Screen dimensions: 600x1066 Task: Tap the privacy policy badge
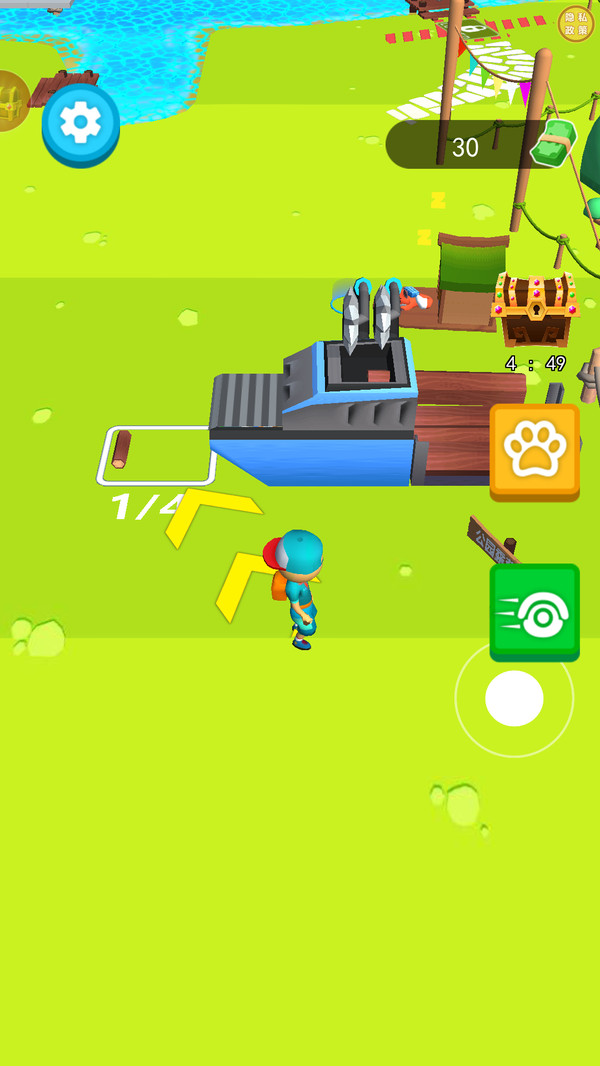pyautogui.click(x=576, y=24)
